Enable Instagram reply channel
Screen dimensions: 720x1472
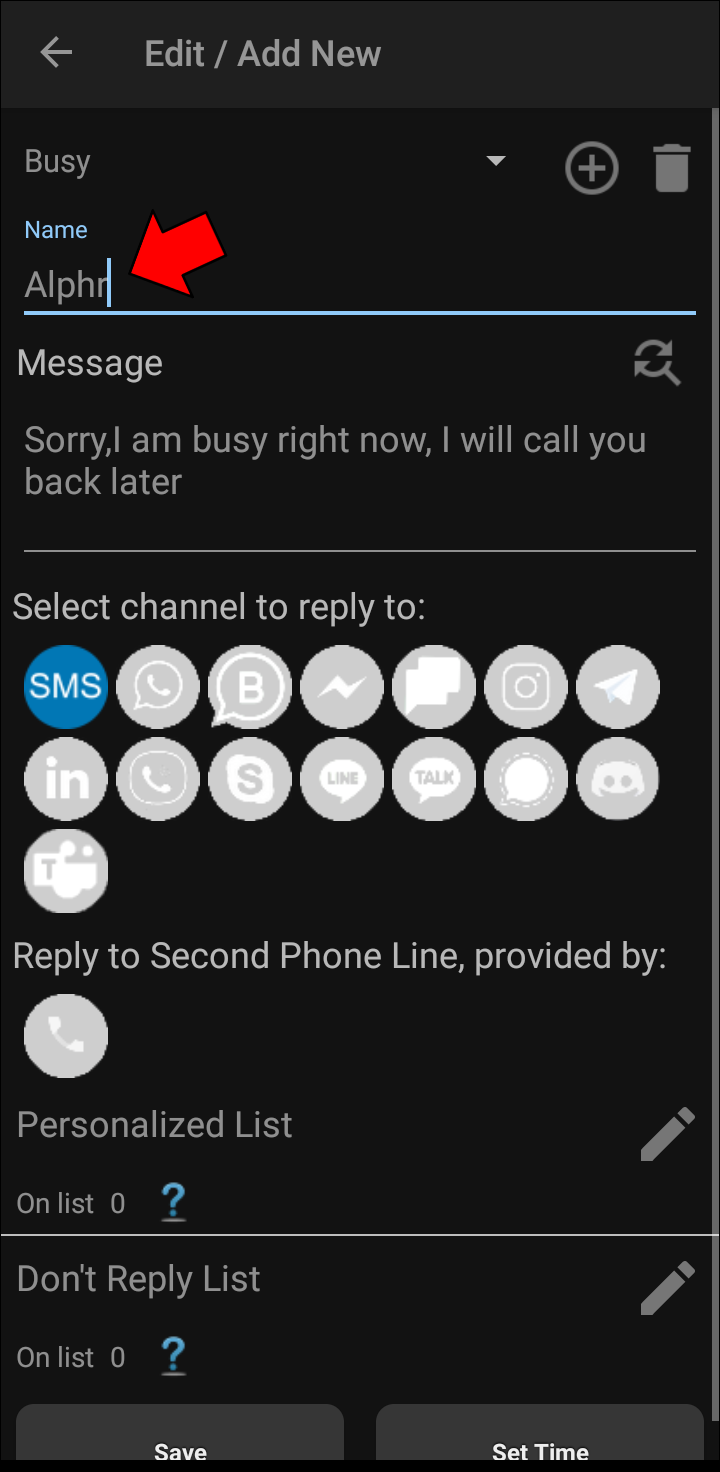tap(526, 687)
